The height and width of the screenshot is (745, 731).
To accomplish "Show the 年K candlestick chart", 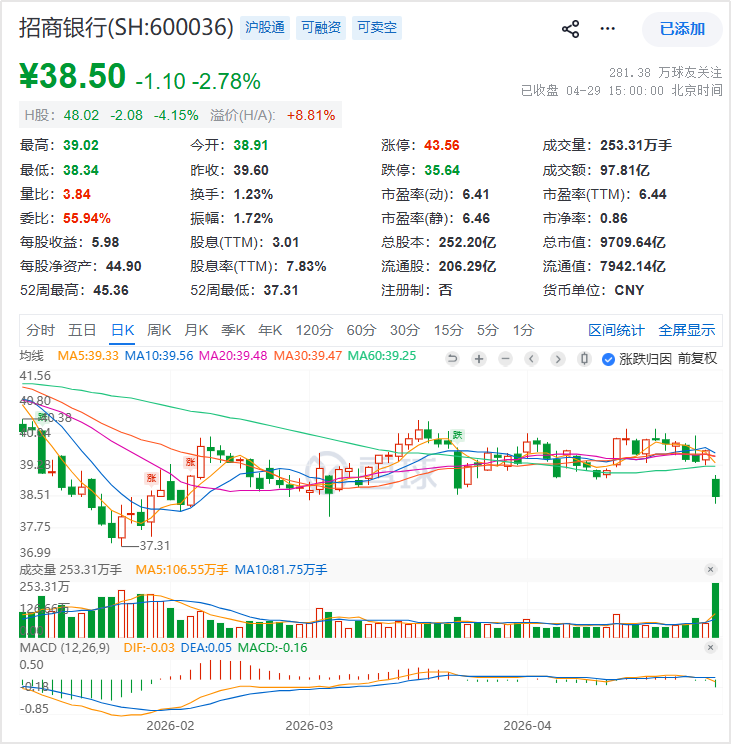I will click(270, 330).
